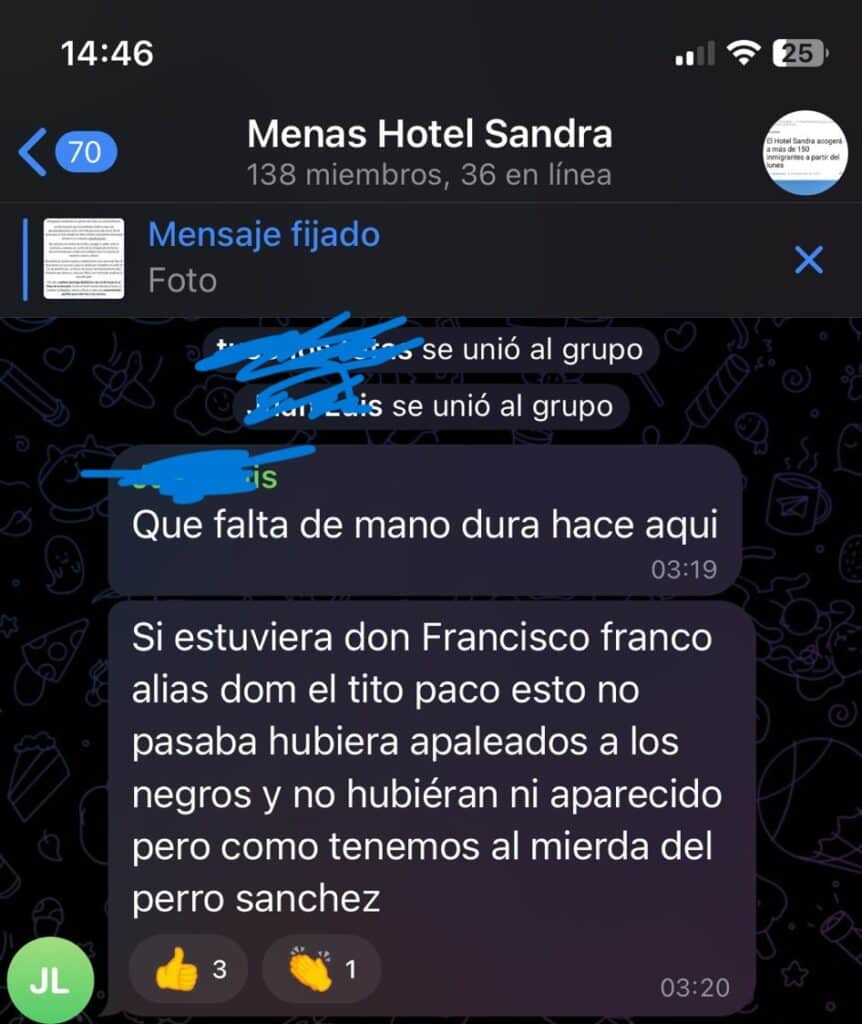The height and width of the screenshot is (1024, 862).
Task: Open JL sender's profile avatar
Action: click(x=50, y=980)
